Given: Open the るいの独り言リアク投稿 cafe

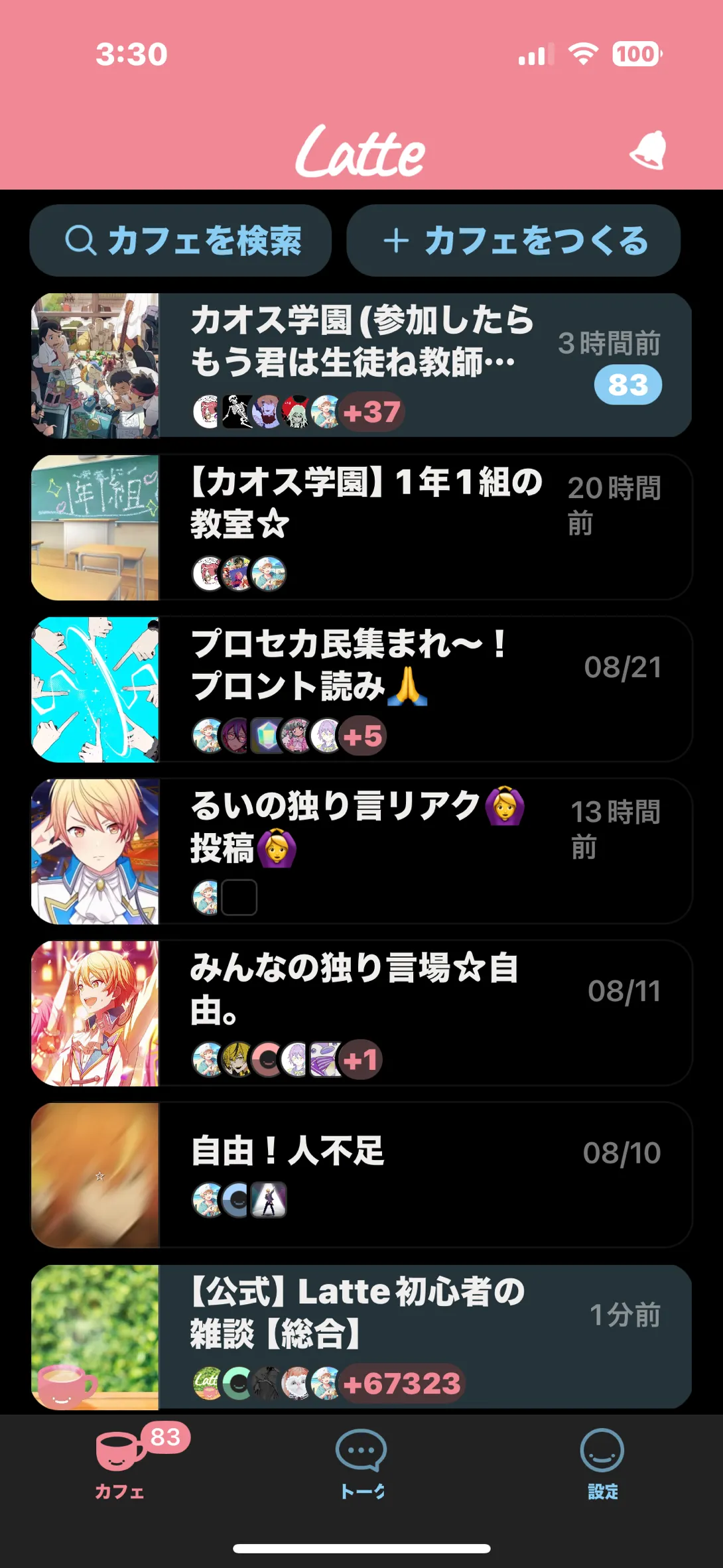Looking at the screenshot, I should coord(361,851).
